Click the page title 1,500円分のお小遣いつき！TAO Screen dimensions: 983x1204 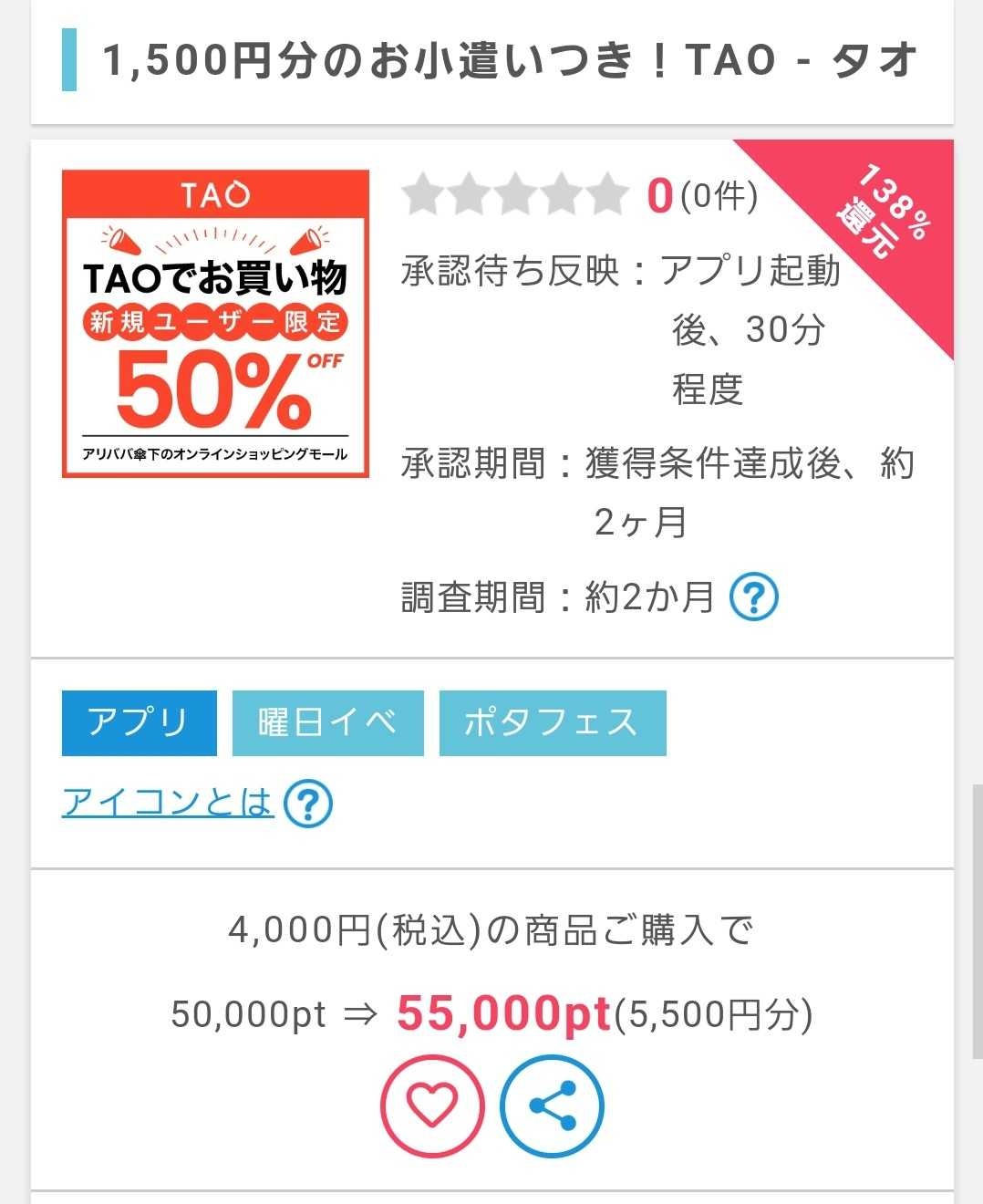(502, 57)
